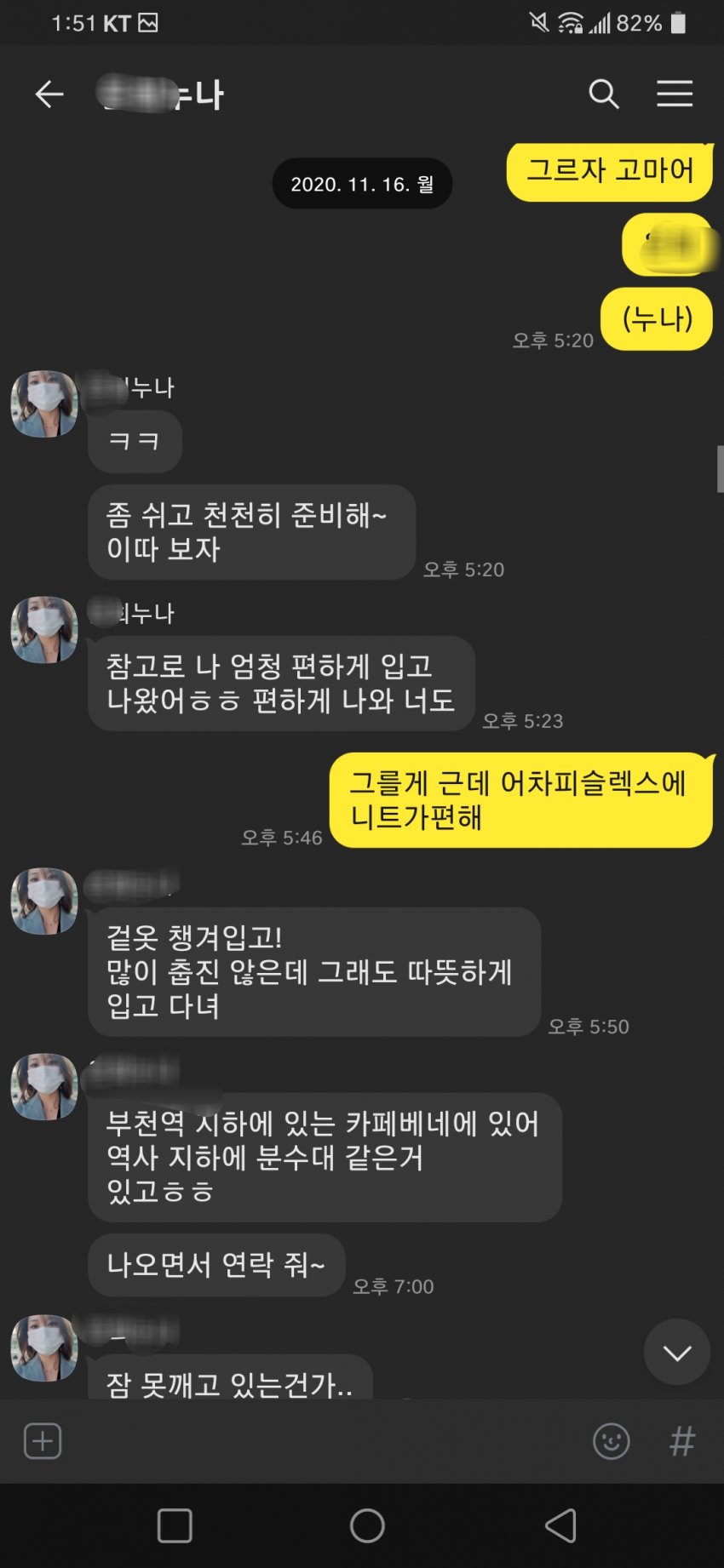This screenshot has height=1568, width=724.
Task: Search within this conversation
Action: click(x=604, y=94)
